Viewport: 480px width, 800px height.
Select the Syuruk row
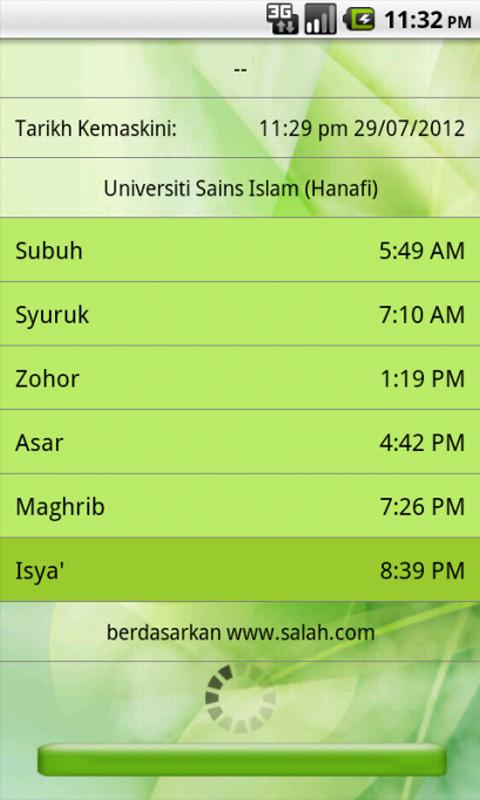tap(240, 314)
